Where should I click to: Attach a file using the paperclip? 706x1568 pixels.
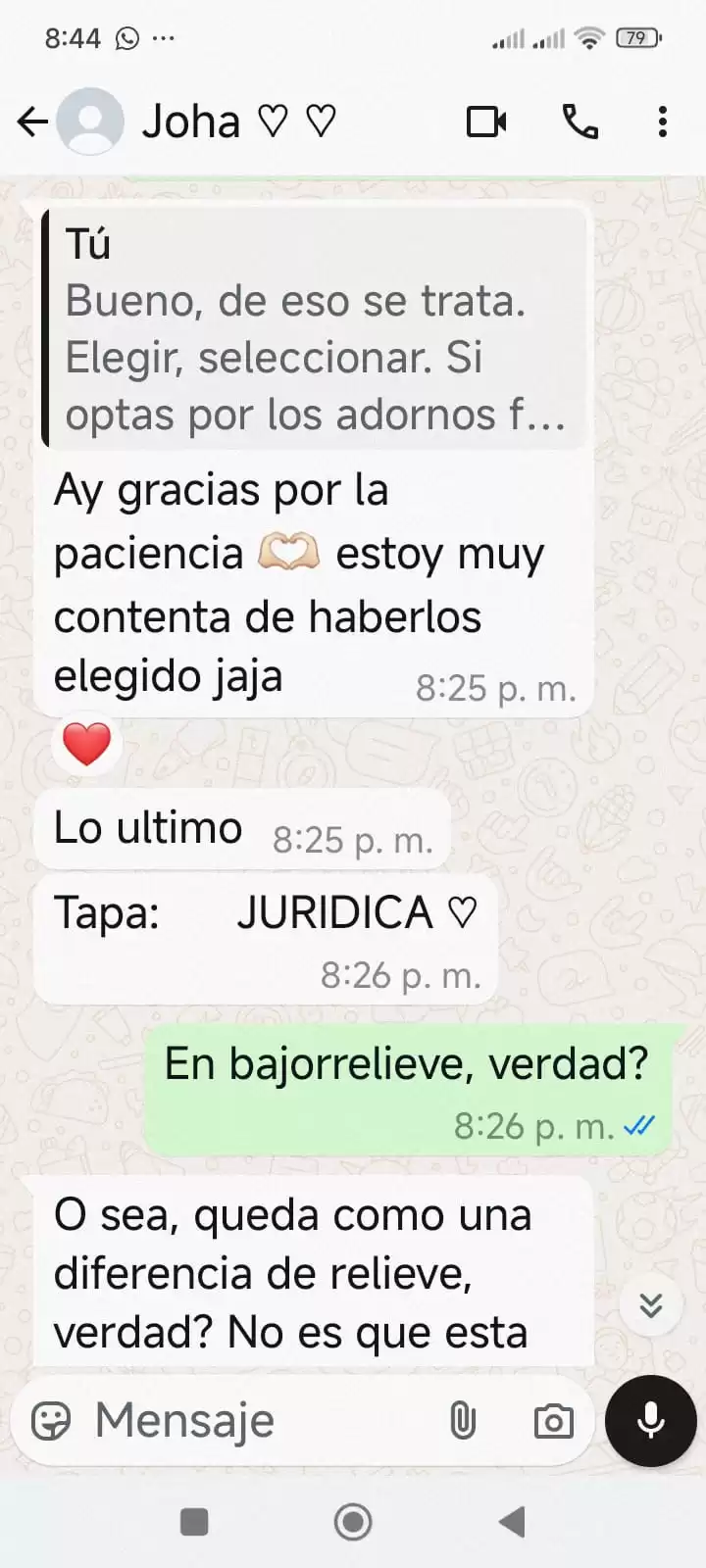[462, 1420]
